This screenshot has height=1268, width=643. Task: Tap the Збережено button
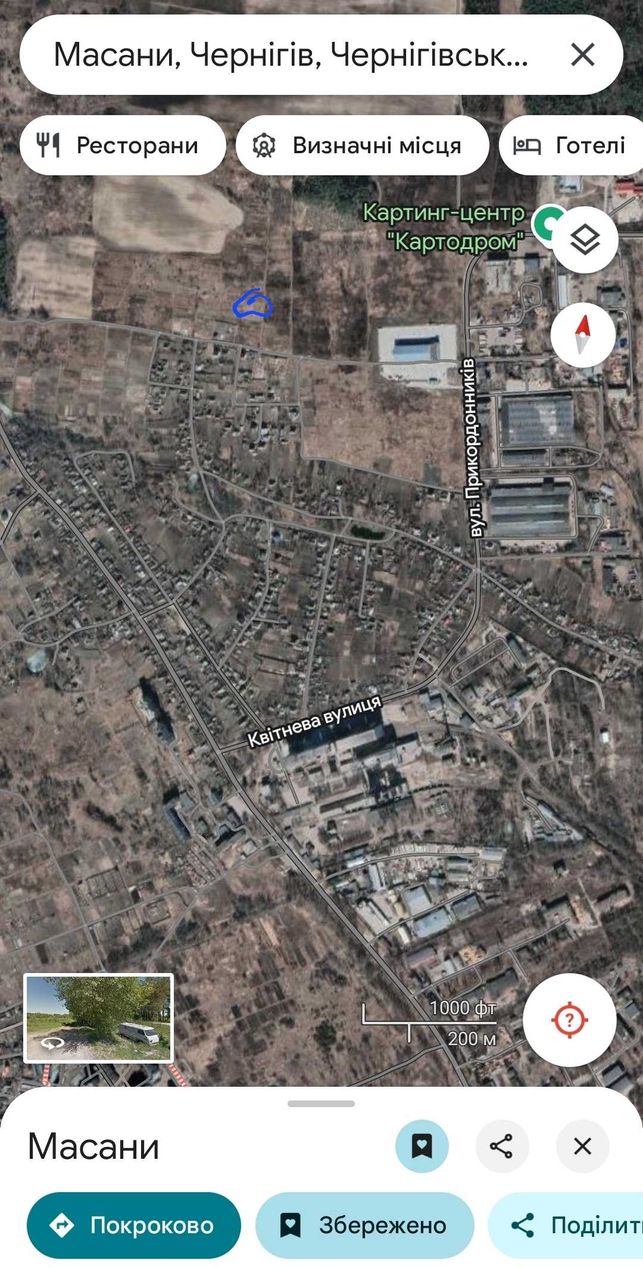point(364,1225)
